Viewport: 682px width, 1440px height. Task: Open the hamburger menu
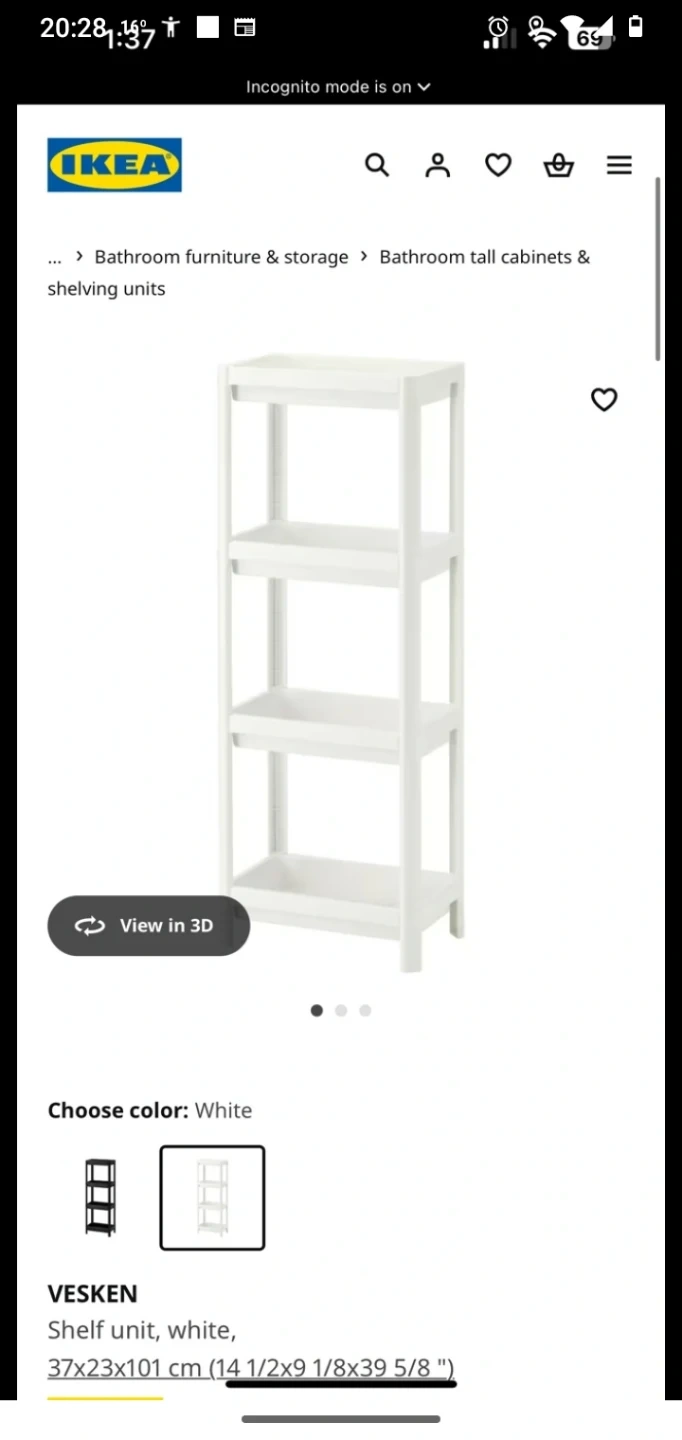[x=619, y=165]
